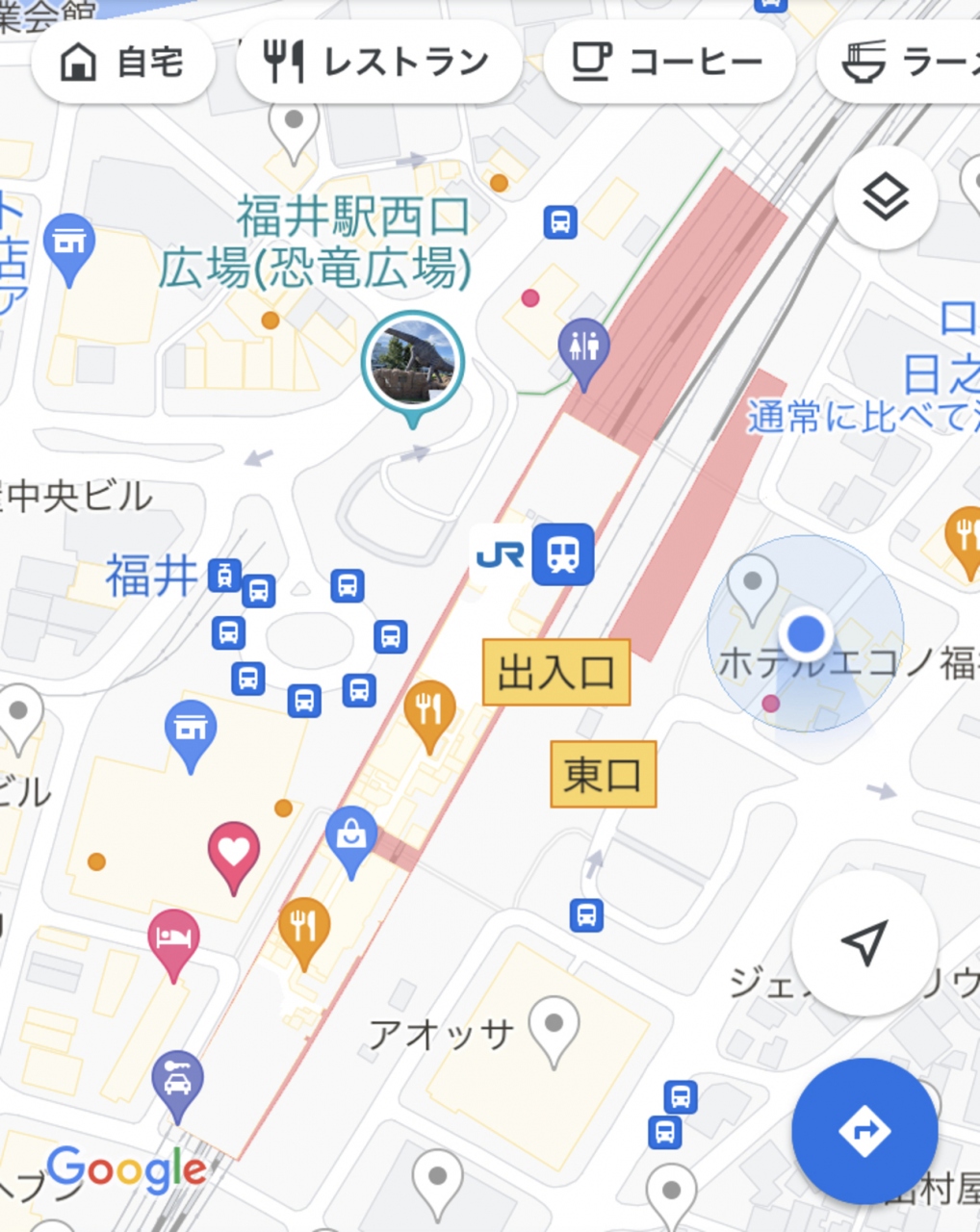Open the 福井駅西口広場 photo pin
Screen dimensions: 980x1232
tap(413, 363)
